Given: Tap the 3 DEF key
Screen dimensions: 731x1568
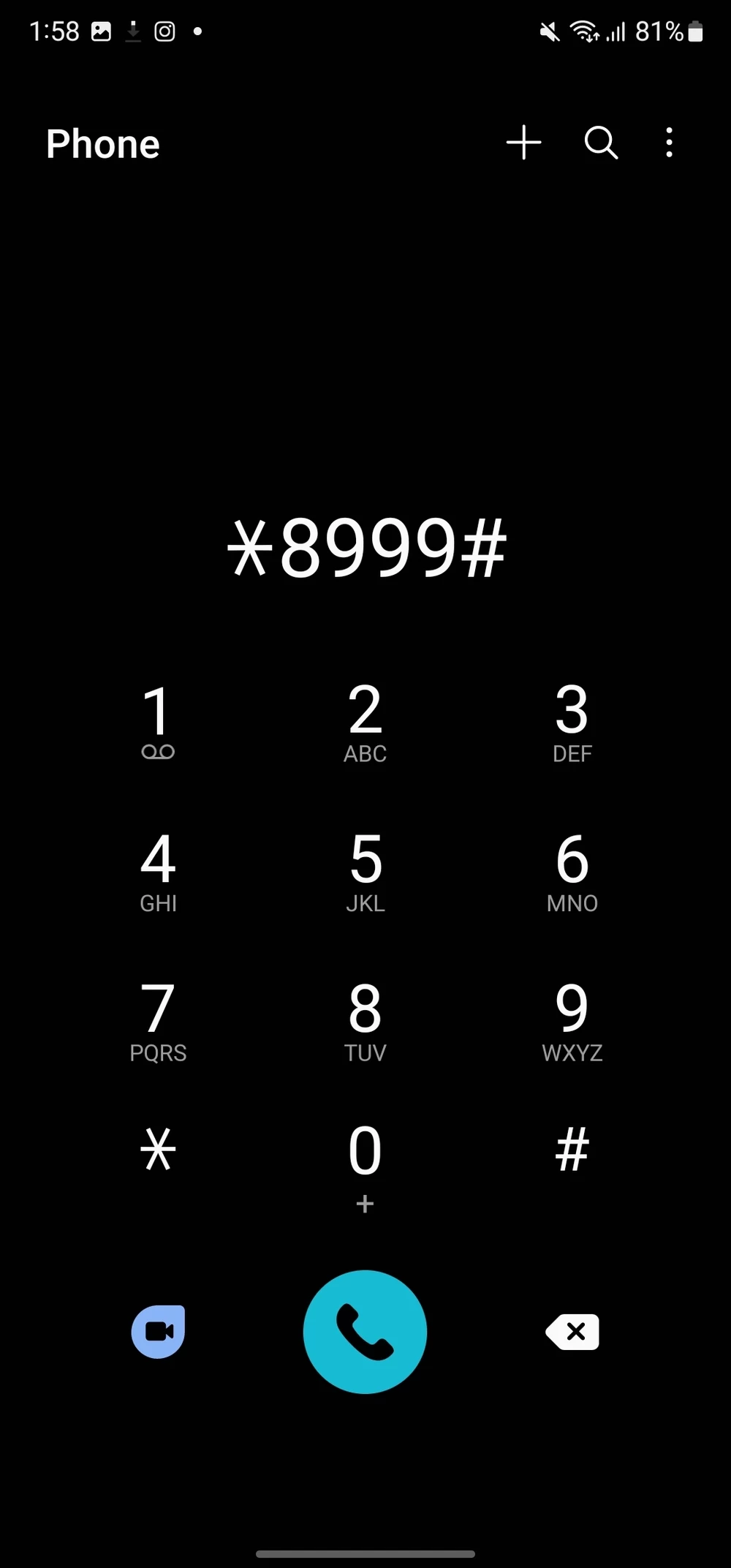Looking at the screenshot, I should (x=572, y=721).
